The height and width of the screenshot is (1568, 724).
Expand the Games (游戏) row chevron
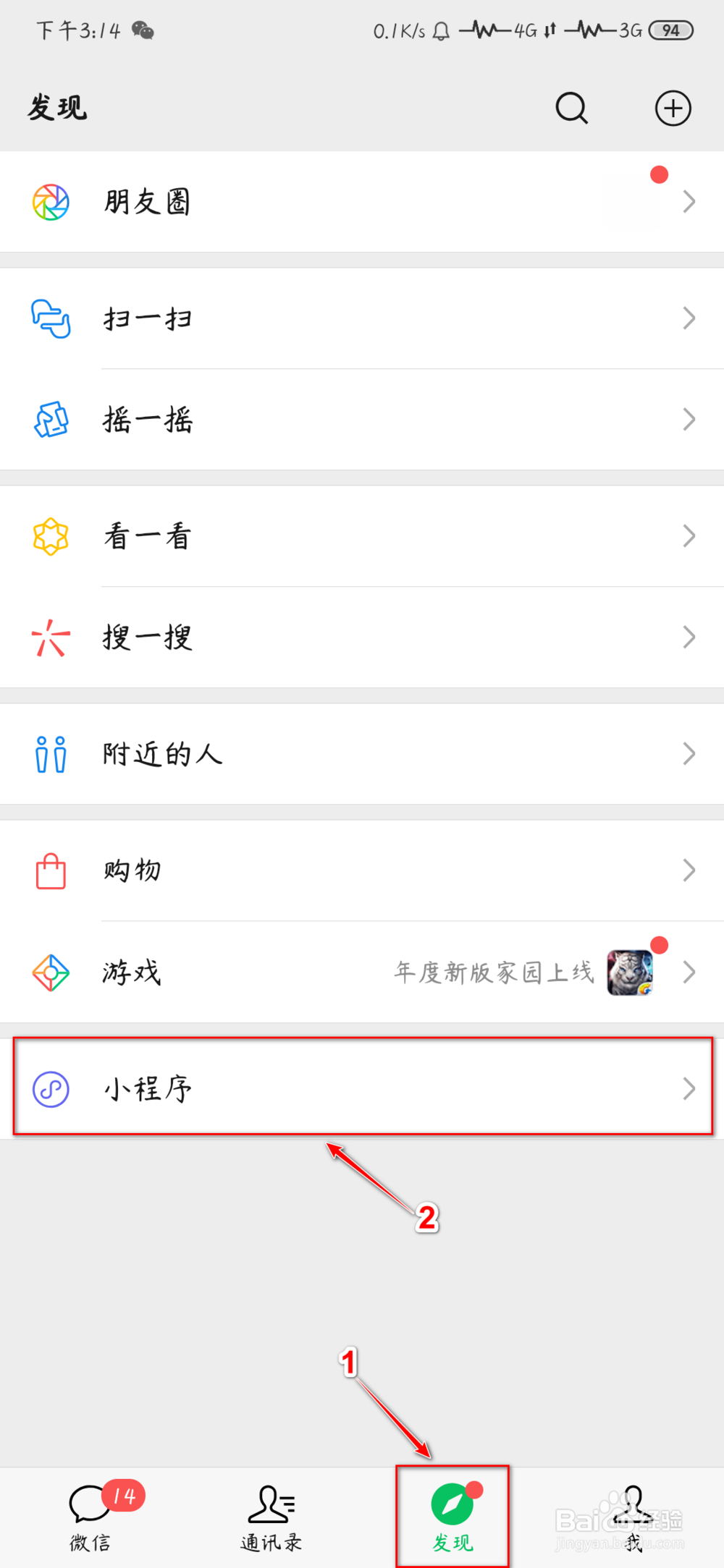pos(689,972)
